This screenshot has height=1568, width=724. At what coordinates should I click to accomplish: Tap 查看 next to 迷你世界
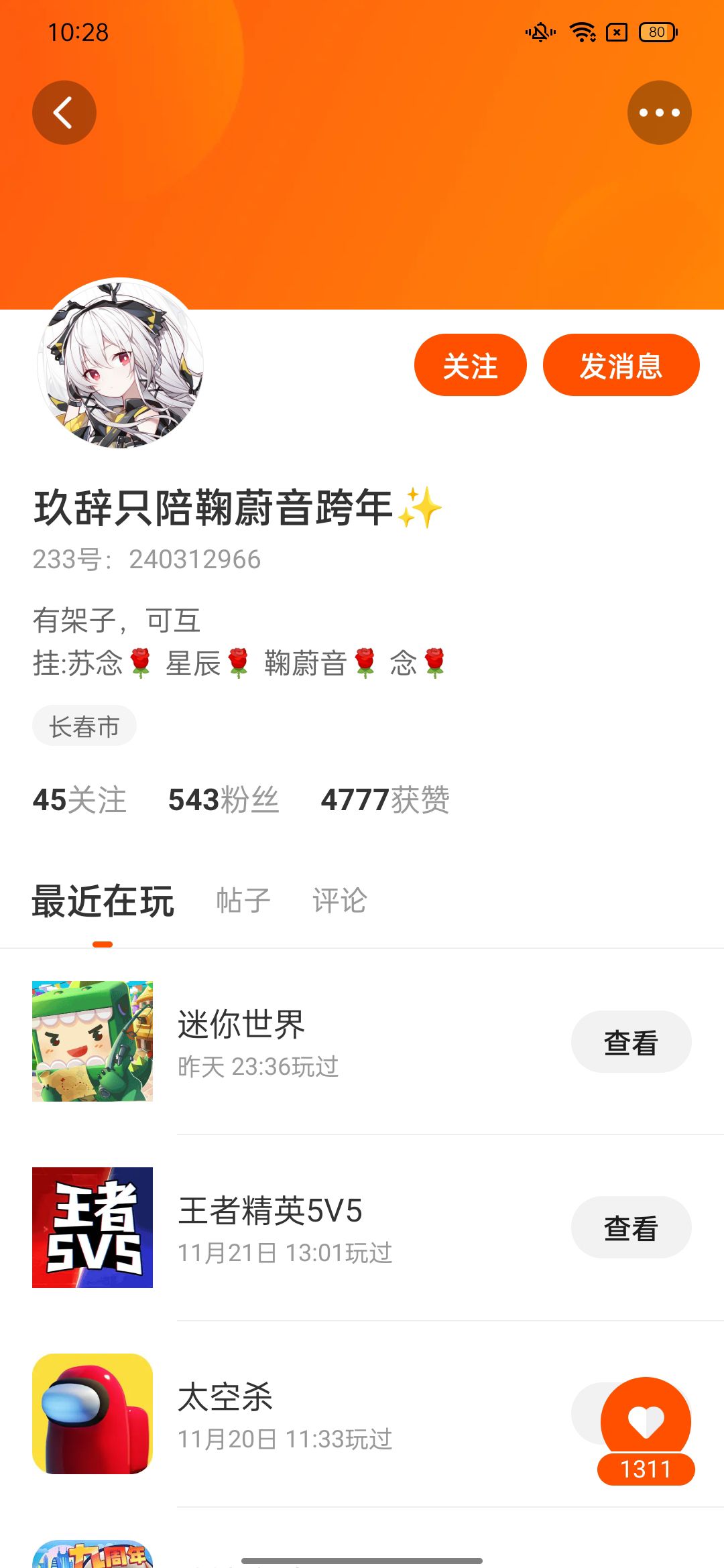(x=631, y=1042)
